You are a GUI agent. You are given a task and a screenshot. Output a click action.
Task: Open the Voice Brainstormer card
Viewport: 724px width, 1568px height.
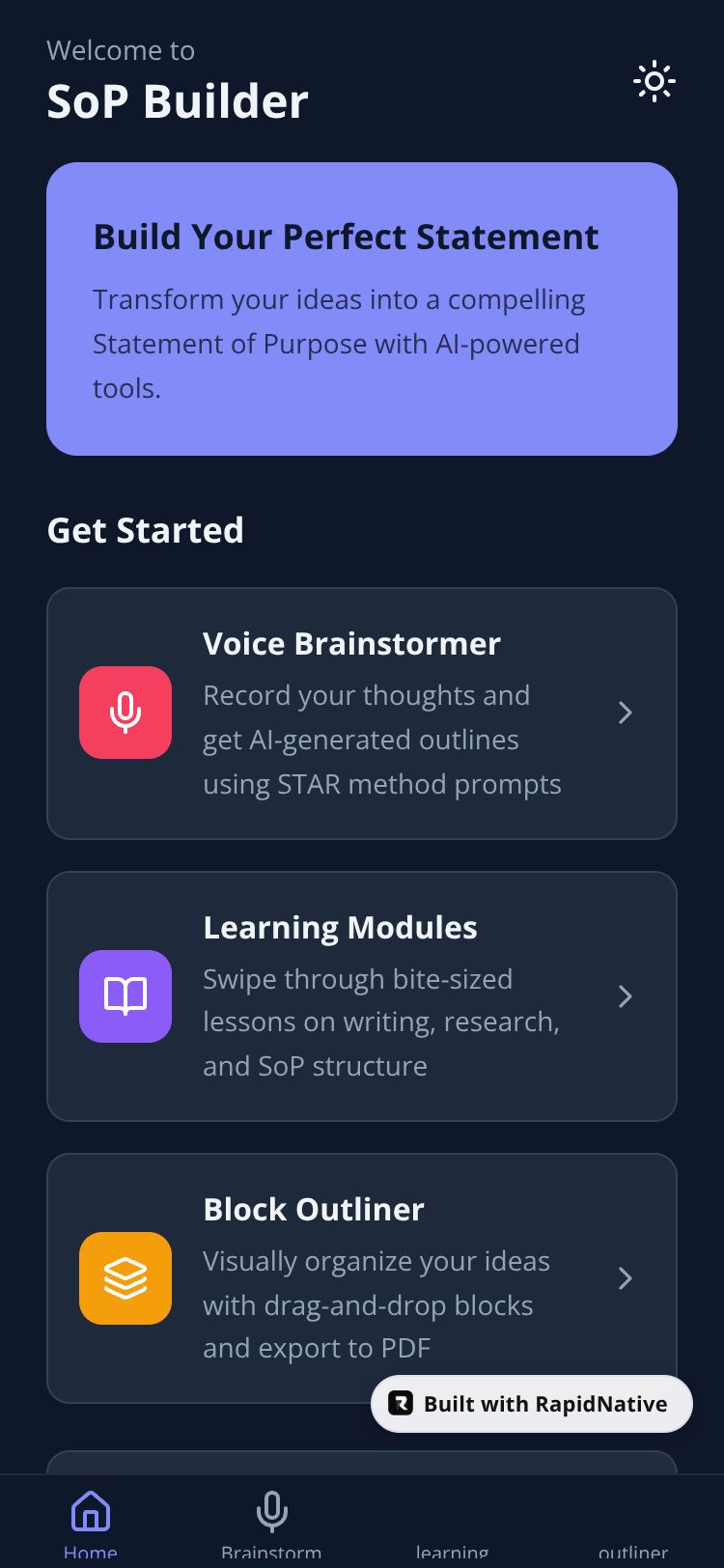(x=362, y=713)
